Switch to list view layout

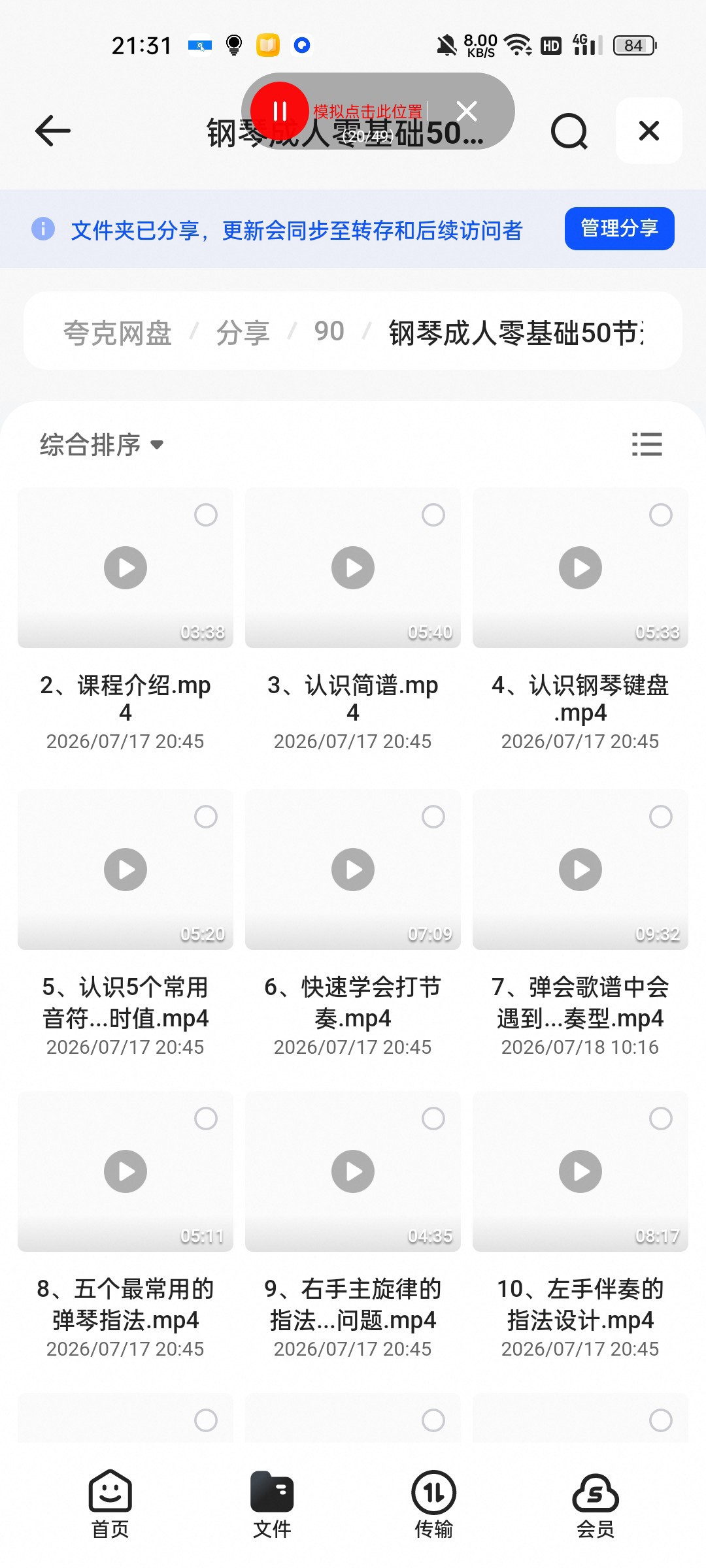point(647,444)
